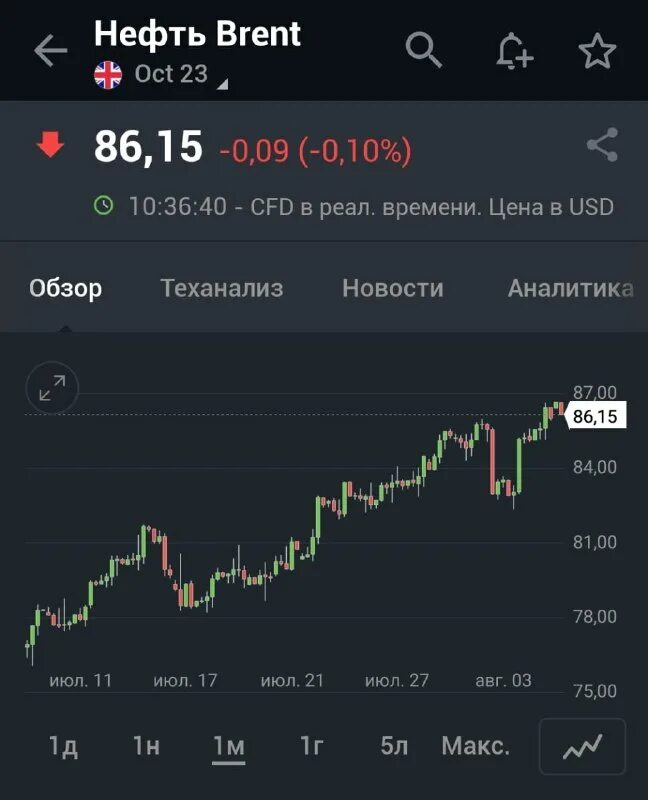
Task: Open the Oct 23 contract dropdown
Action: [x=170, y=74]
